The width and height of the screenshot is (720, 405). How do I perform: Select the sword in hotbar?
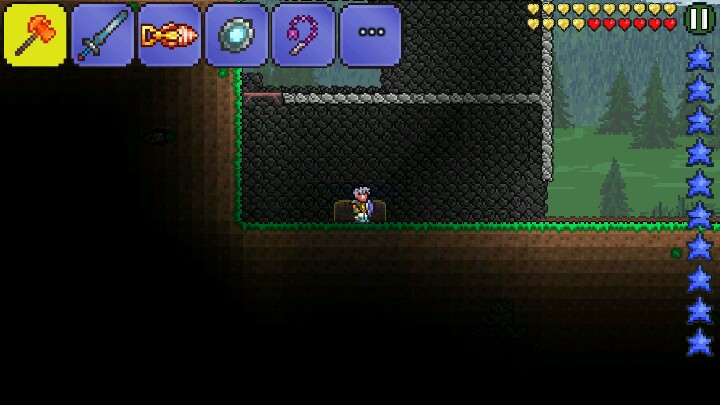tap(103, 35)
